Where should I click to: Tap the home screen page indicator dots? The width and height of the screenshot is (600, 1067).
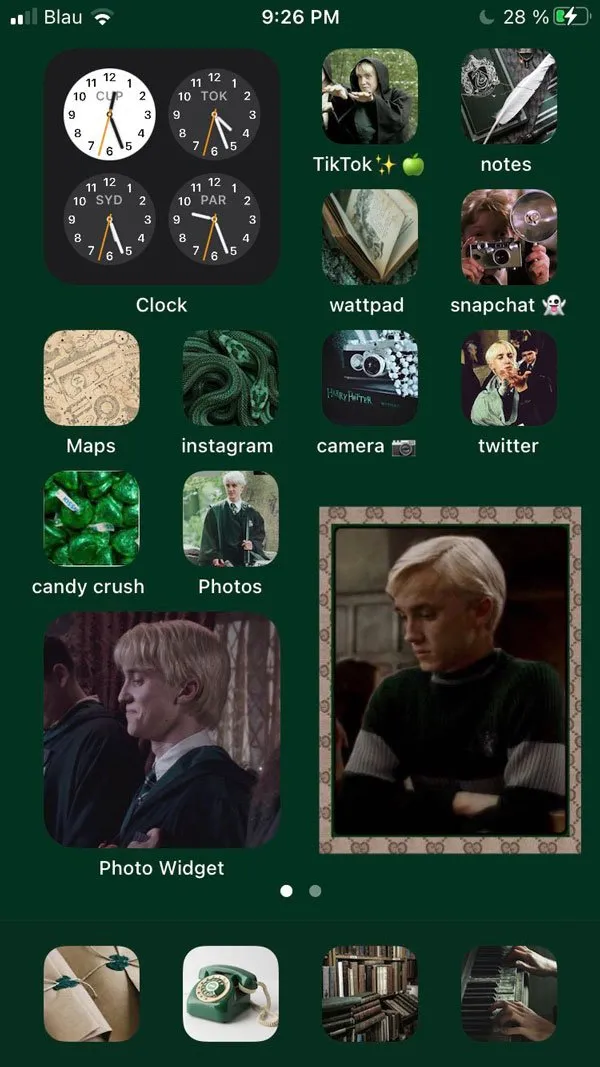pos(300,890)
